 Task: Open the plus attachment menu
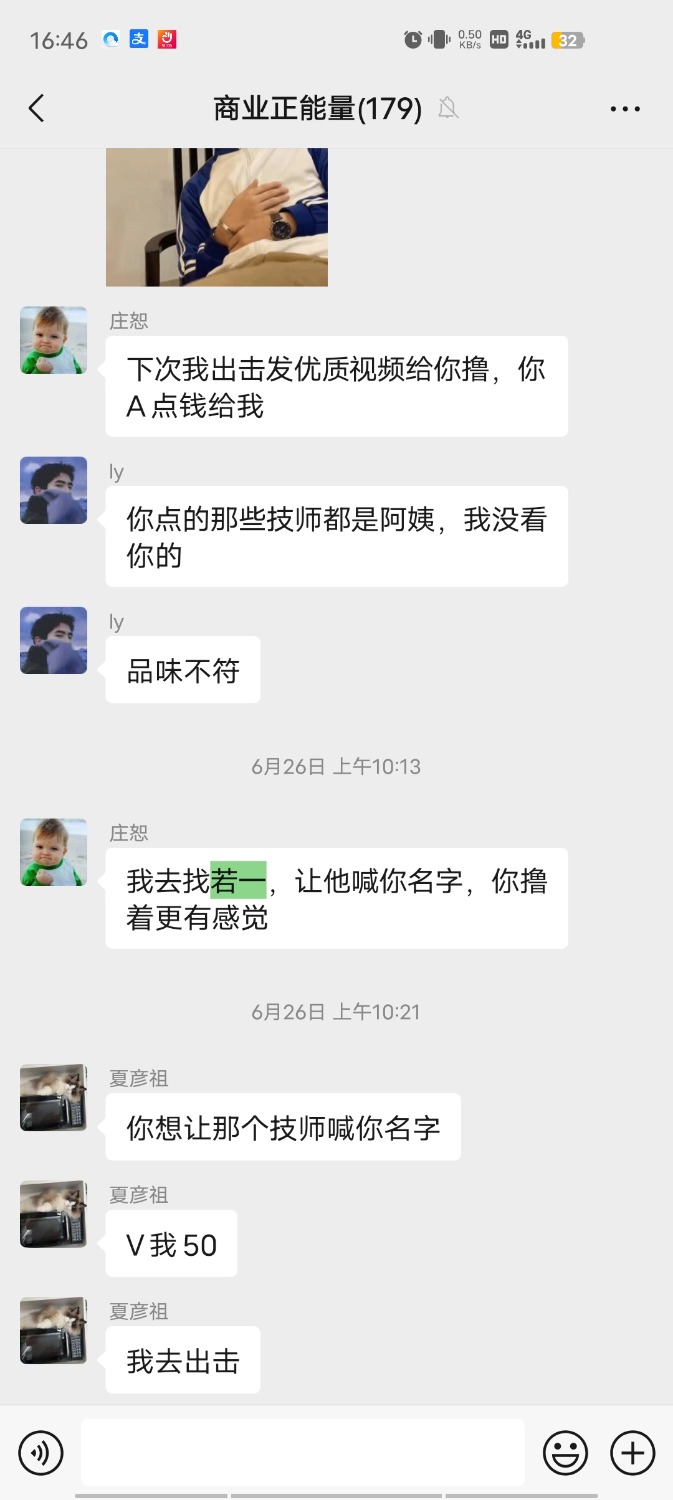[x=632, y=1453]
